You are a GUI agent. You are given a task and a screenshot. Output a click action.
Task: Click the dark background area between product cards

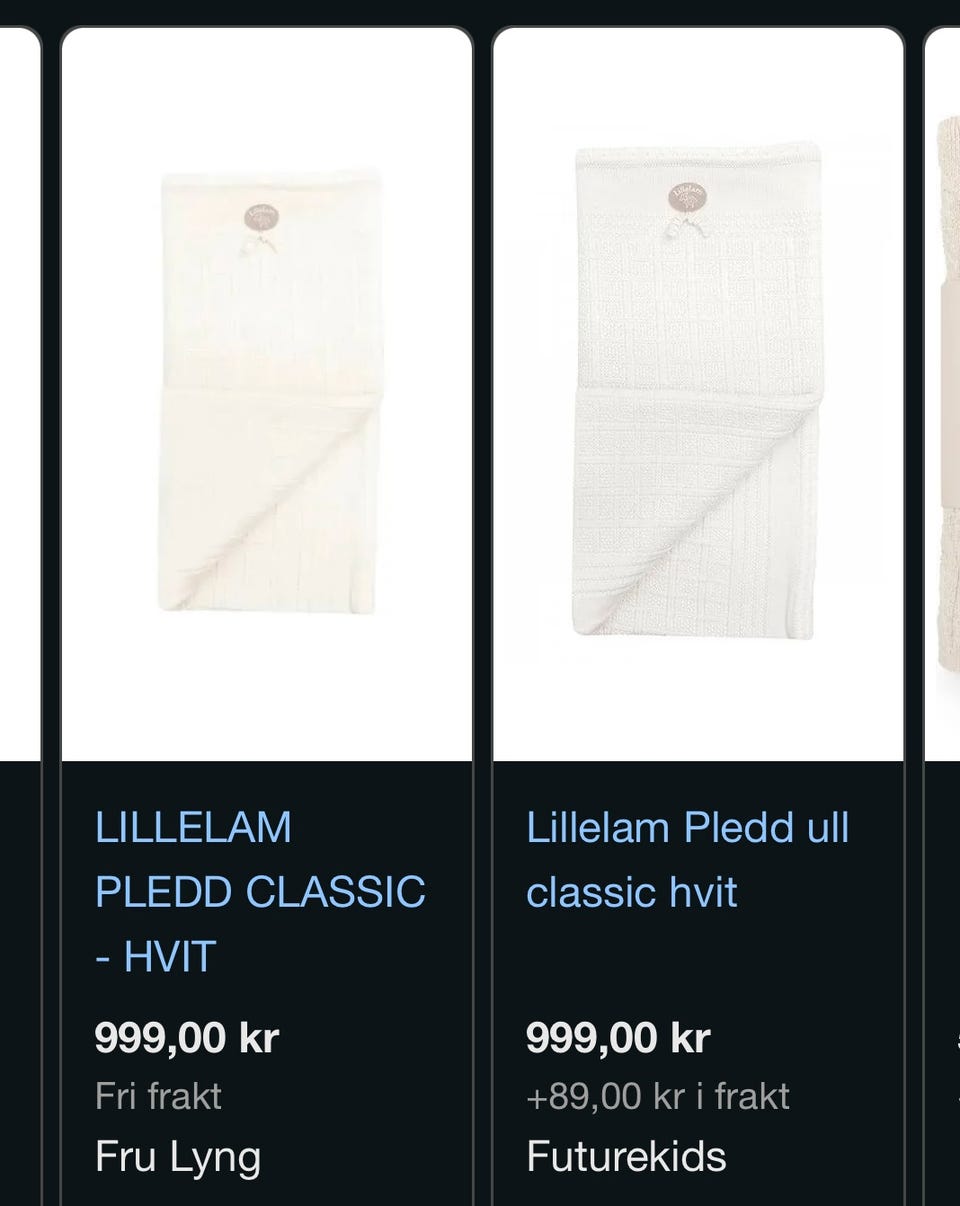(484, 500)
